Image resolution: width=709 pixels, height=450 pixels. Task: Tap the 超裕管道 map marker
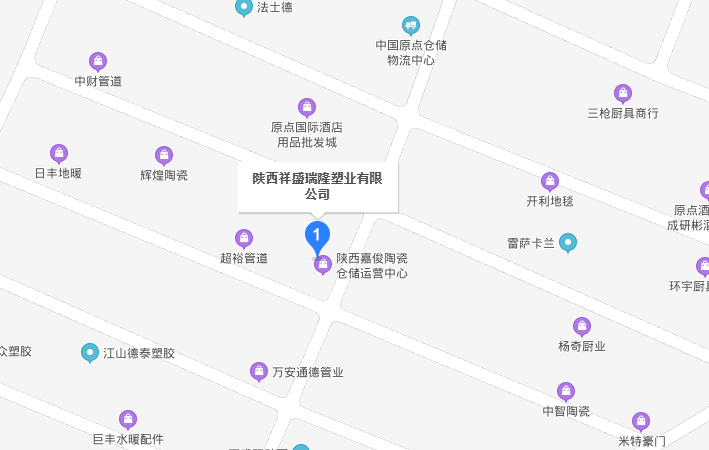244,238
